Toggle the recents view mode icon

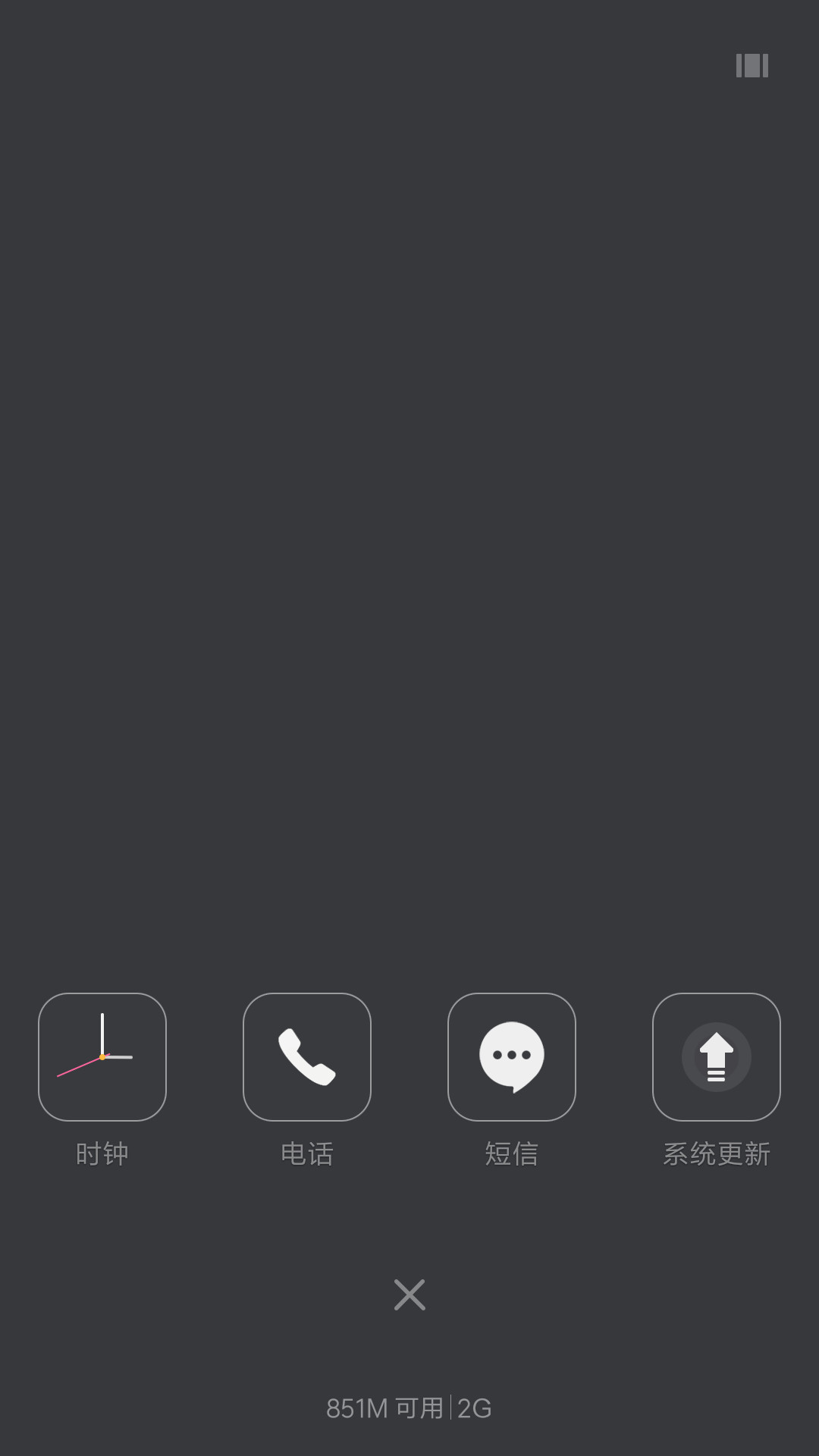[x=752, y=66]
